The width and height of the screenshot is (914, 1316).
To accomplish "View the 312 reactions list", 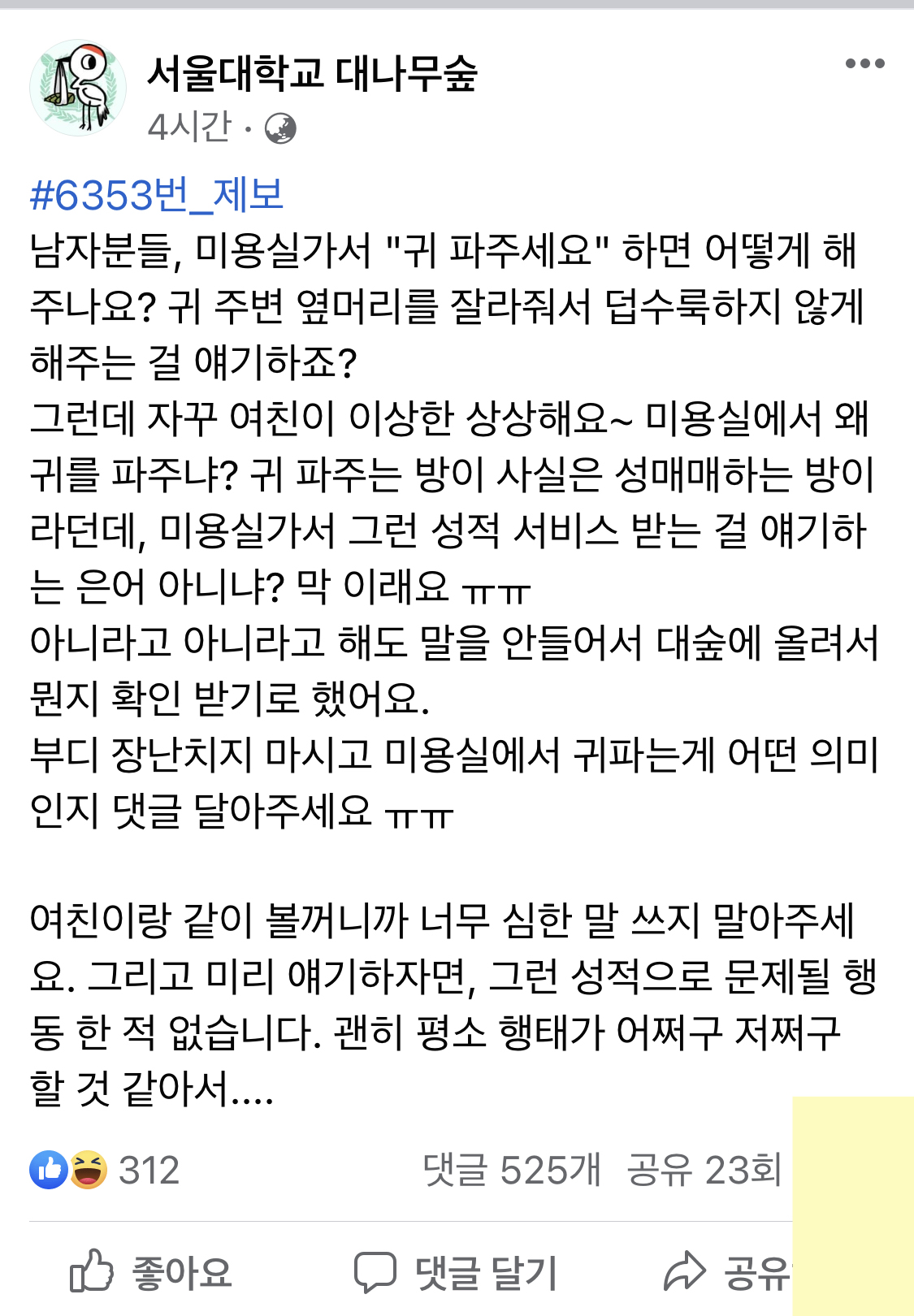I will [105, 1170].
